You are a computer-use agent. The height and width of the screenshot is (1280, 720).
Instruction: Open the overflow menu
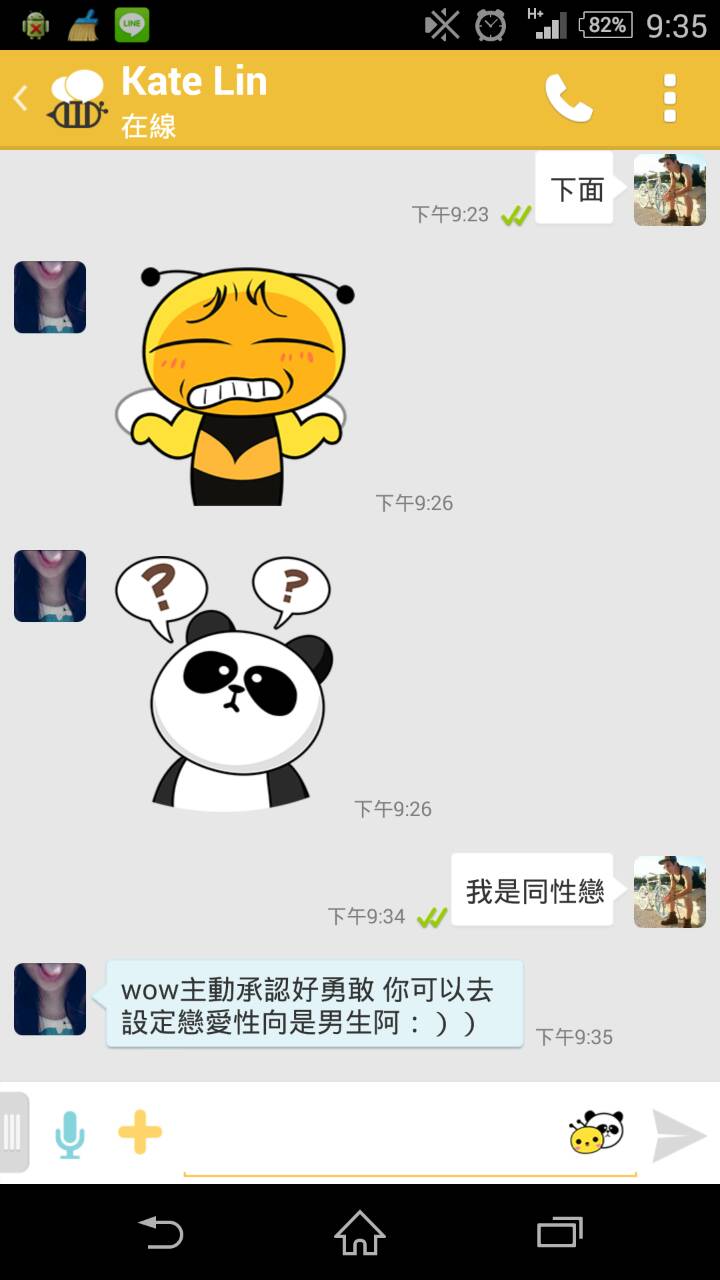(x=670, y=98)
